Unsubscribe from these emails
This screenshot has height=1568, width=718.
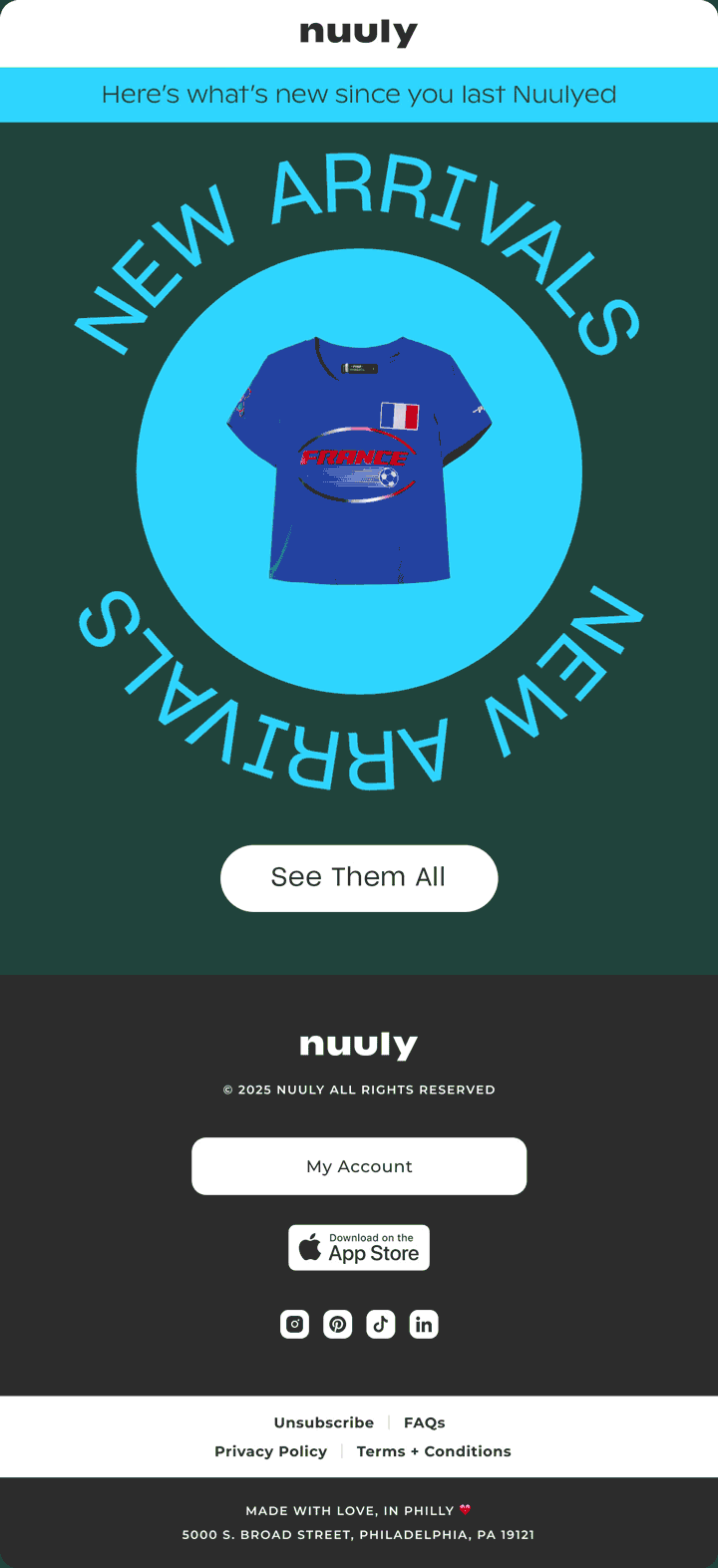coord(324,1422)
